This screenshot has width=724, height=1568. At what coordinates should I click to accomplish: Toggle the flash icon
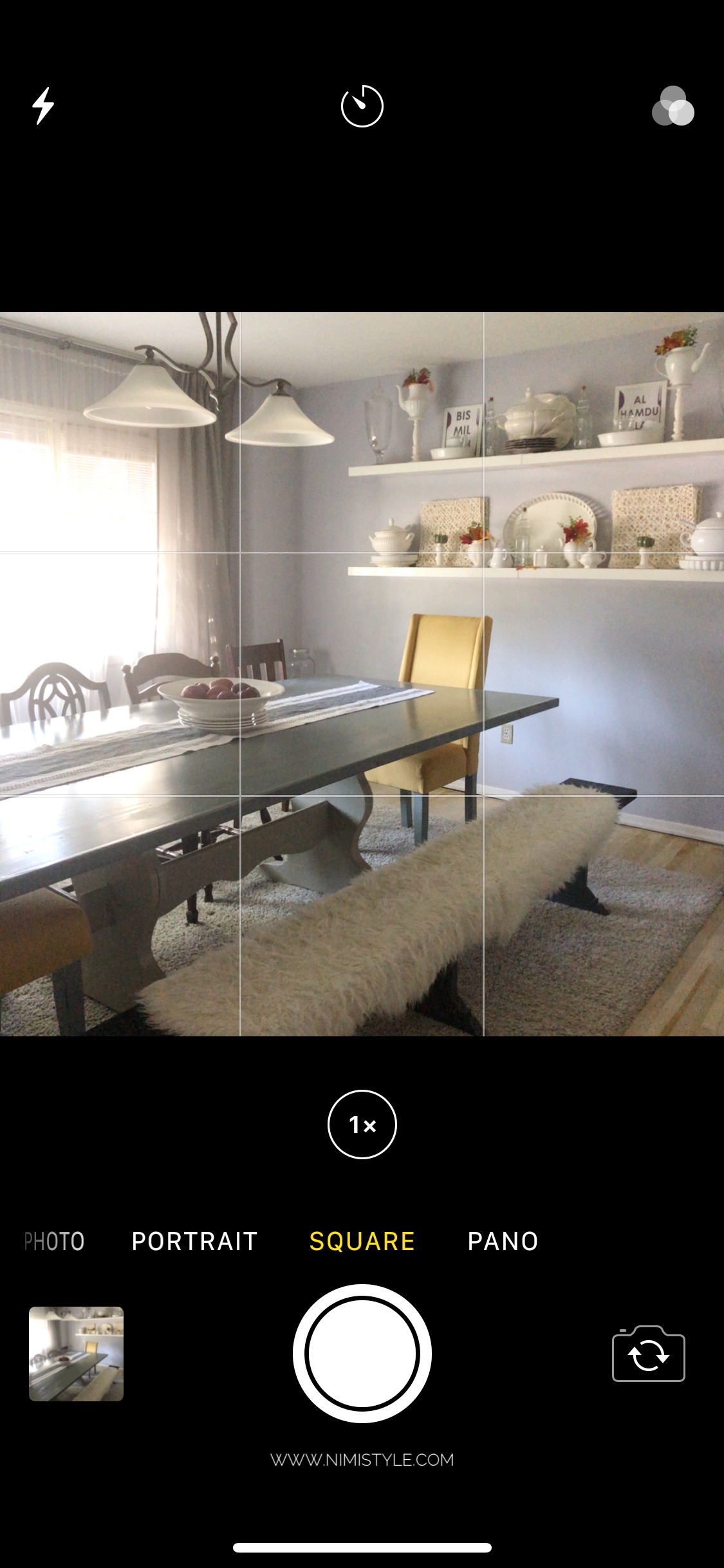point(43,106)
